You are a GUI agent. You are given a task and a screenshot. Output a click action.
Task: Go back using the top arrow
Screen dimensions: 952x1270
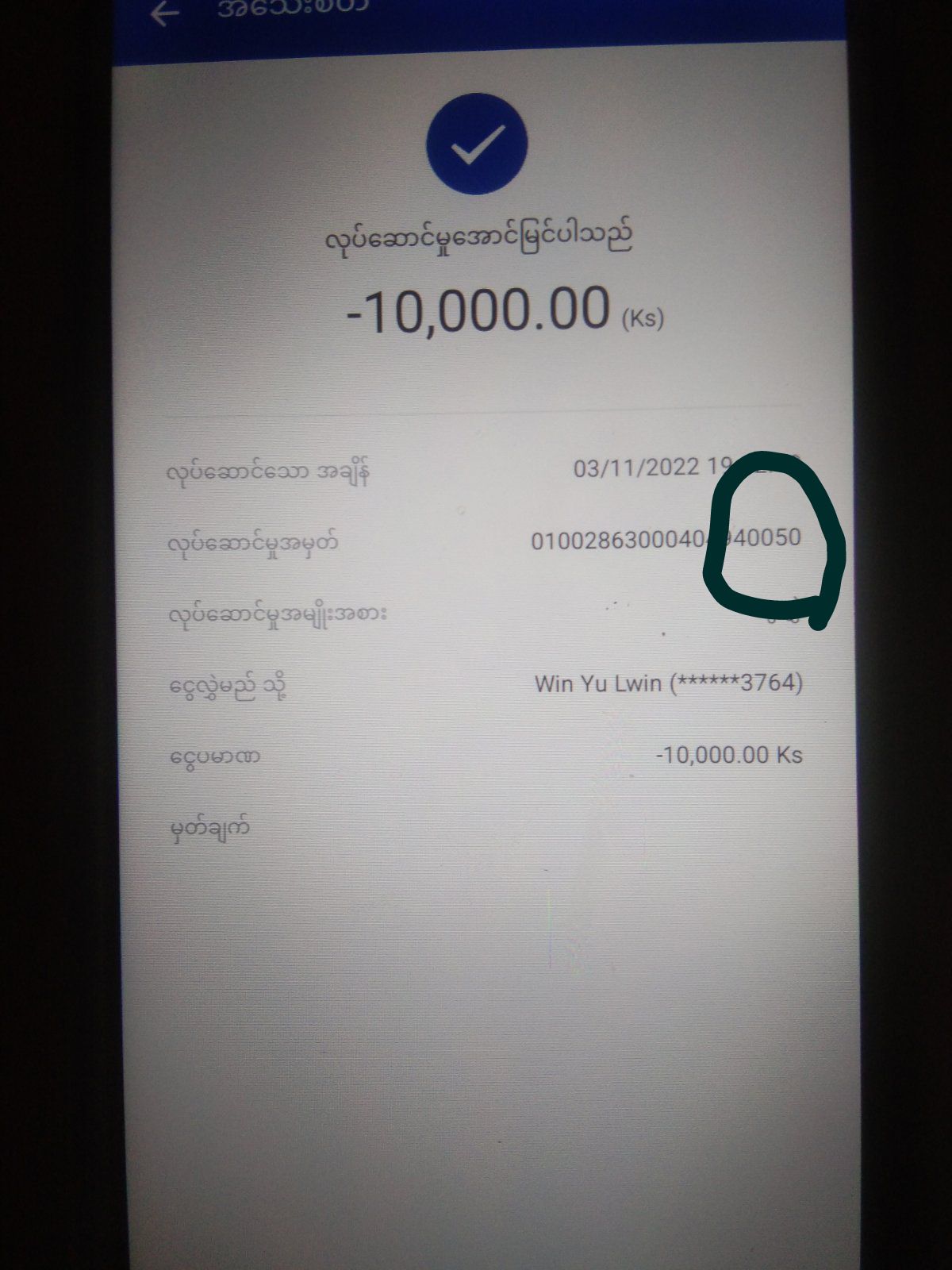coord(165,13)
